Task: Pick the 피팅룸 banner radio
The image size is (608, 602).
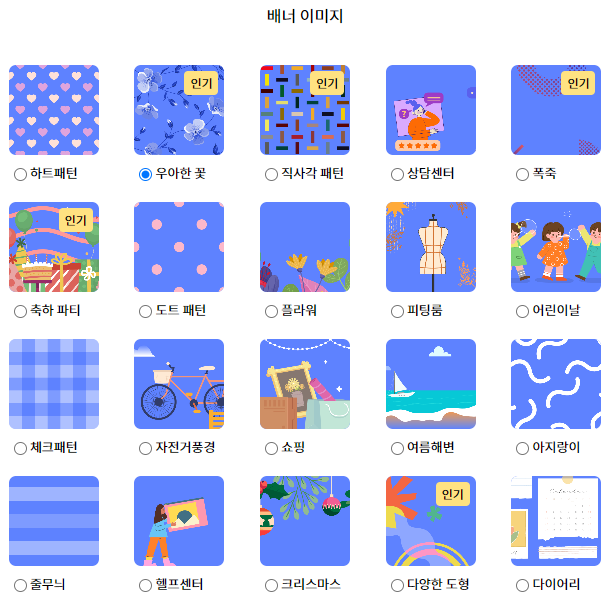Action: 397,311
